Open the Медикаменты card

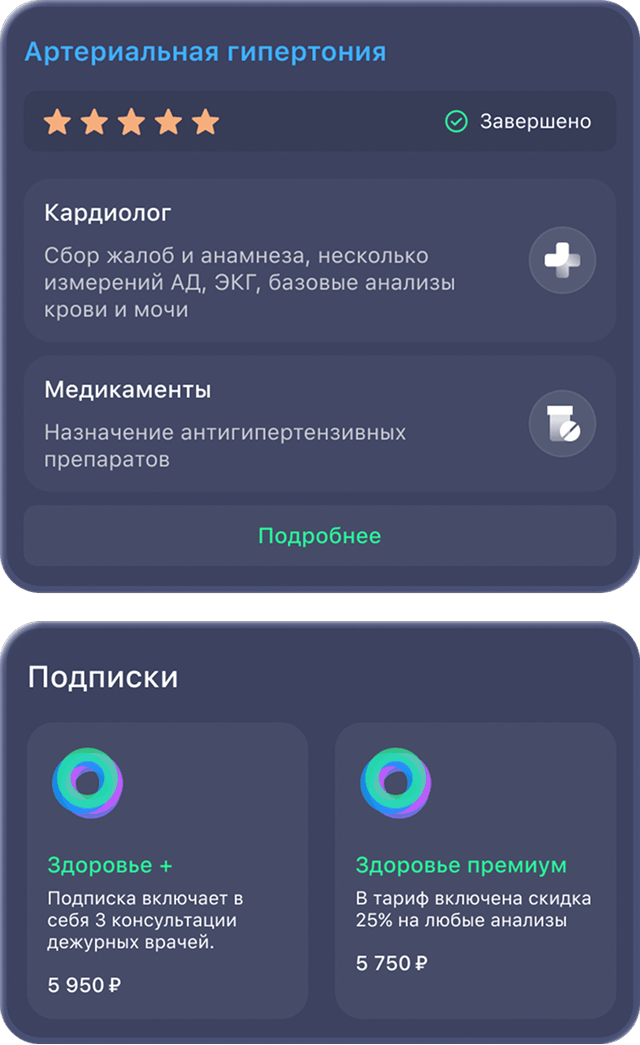tap(319, 423)
